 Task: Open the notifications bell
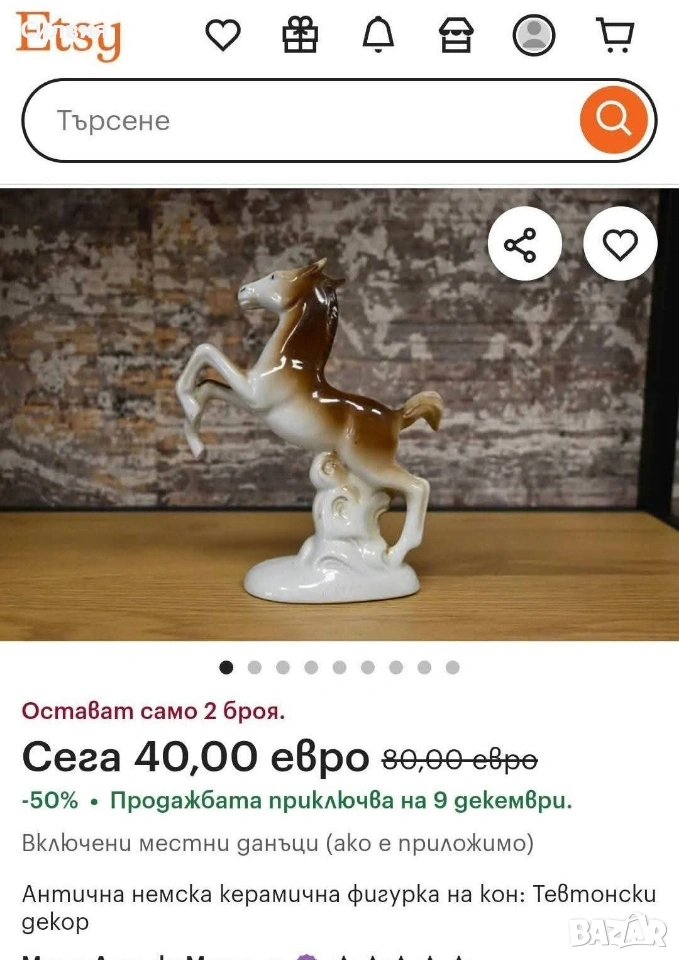tap(378, 36)
